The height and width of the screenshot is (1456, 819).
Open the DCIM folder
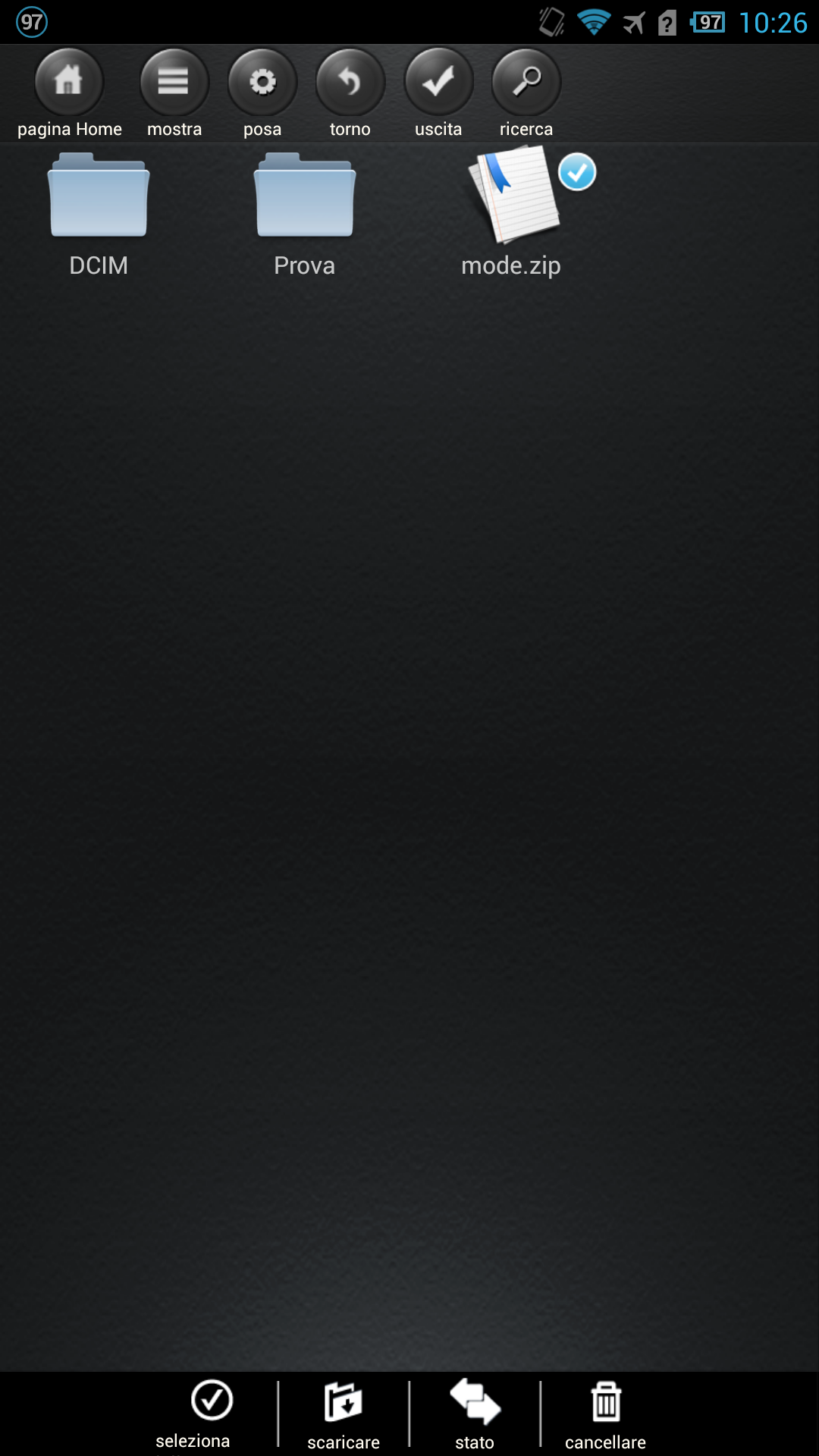pyautogui.click(x=99, y=215)
